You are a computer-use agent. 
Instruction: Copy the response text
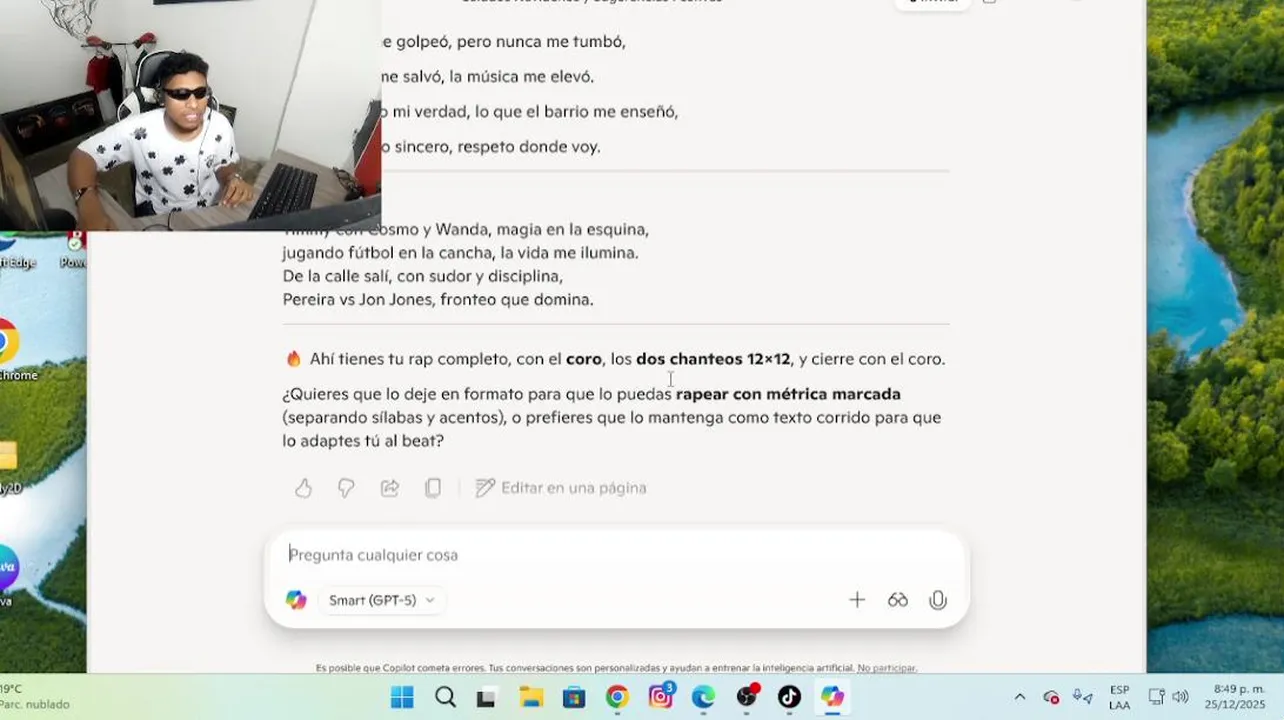(432, 488)
